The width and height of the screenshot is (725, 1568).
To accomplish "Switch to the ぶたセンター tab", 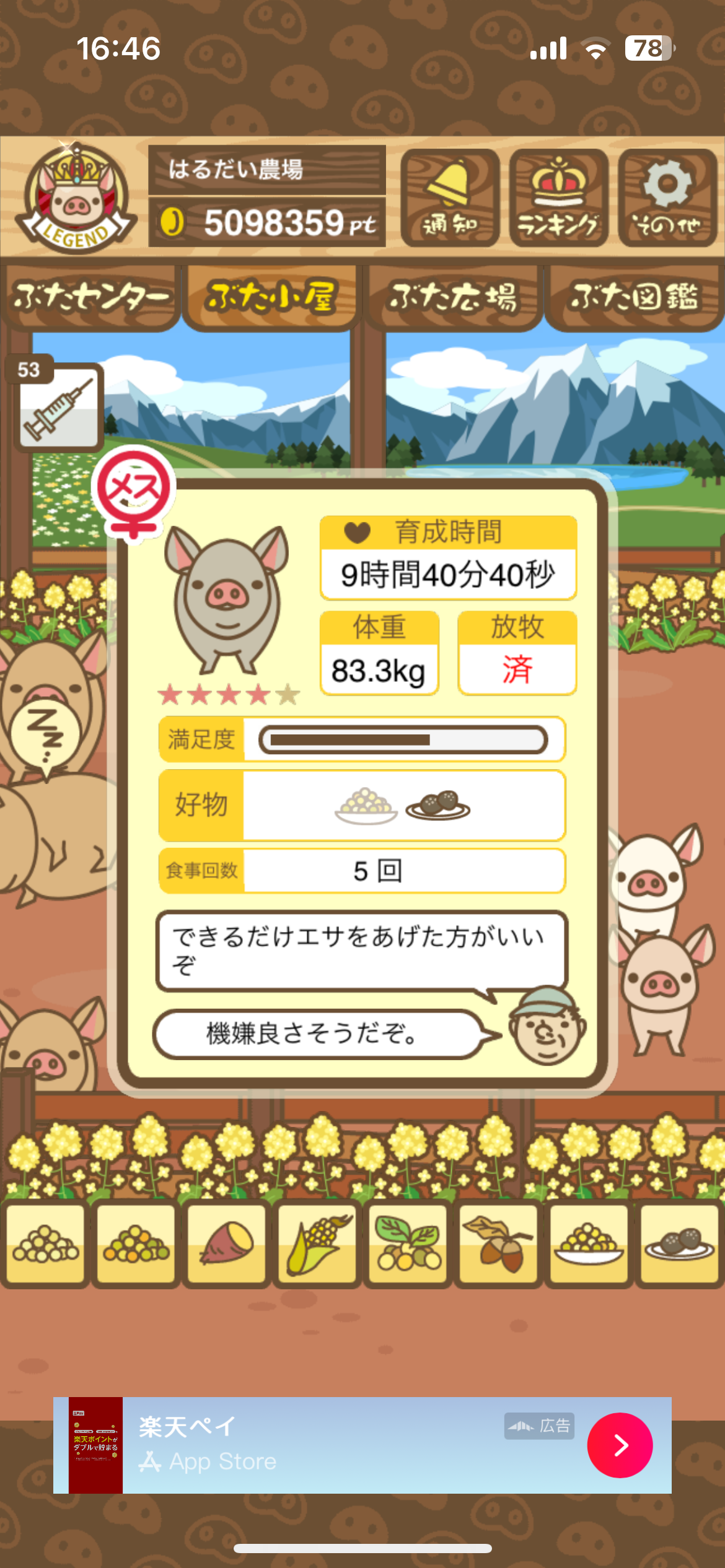I will pyautogui.click(x=90, y=297).
